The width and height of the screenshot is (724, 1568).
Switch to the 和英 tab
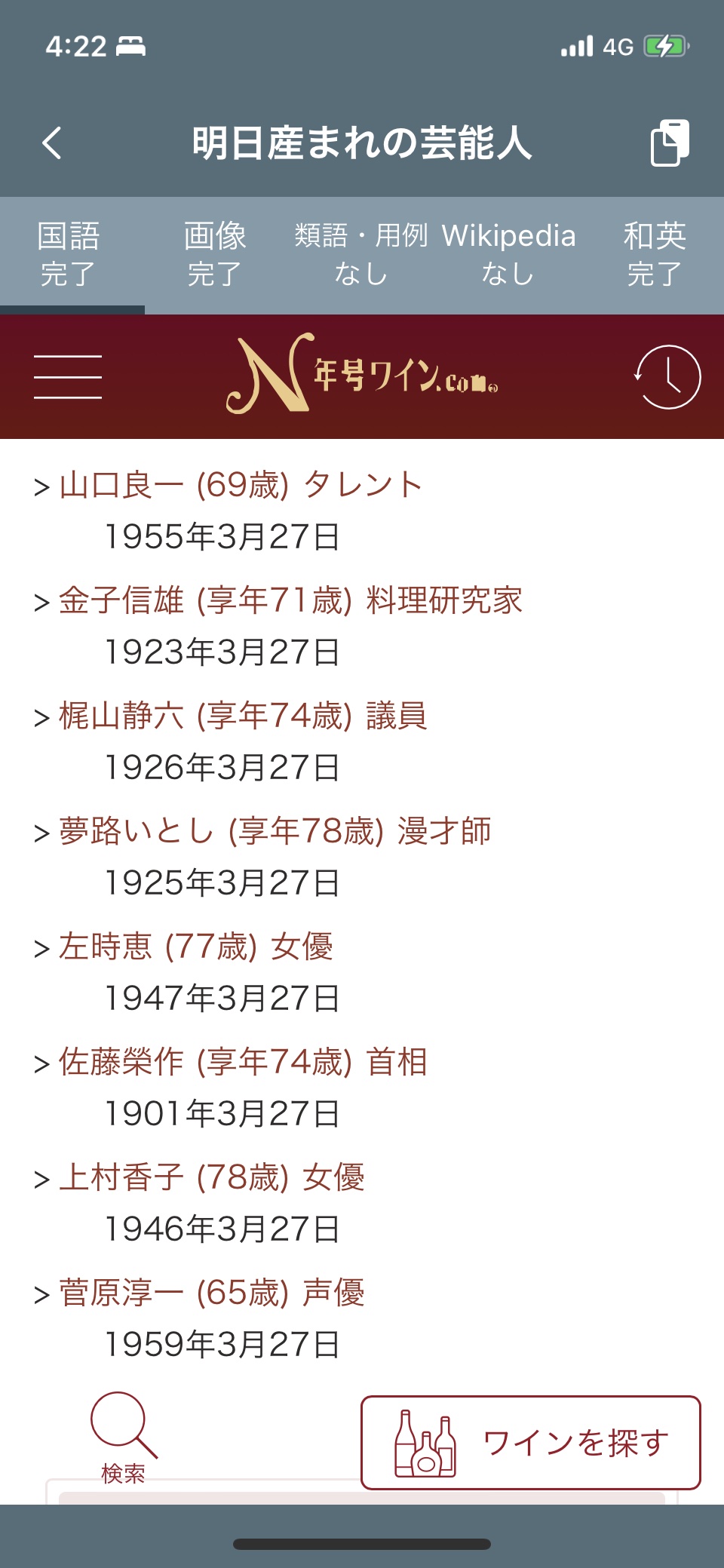(x=654, y=255)
